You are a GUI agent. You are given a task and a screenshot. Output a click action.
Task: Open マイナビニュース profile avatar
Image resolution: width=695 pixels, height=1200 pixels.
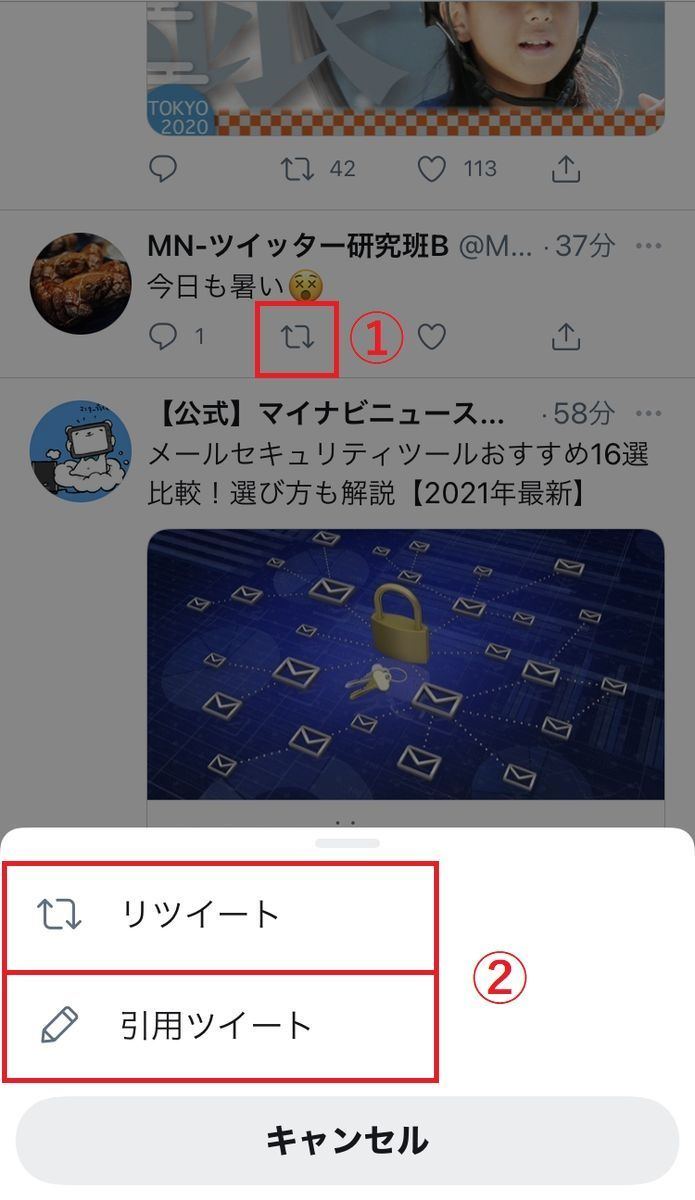click(x=80, y=450)
